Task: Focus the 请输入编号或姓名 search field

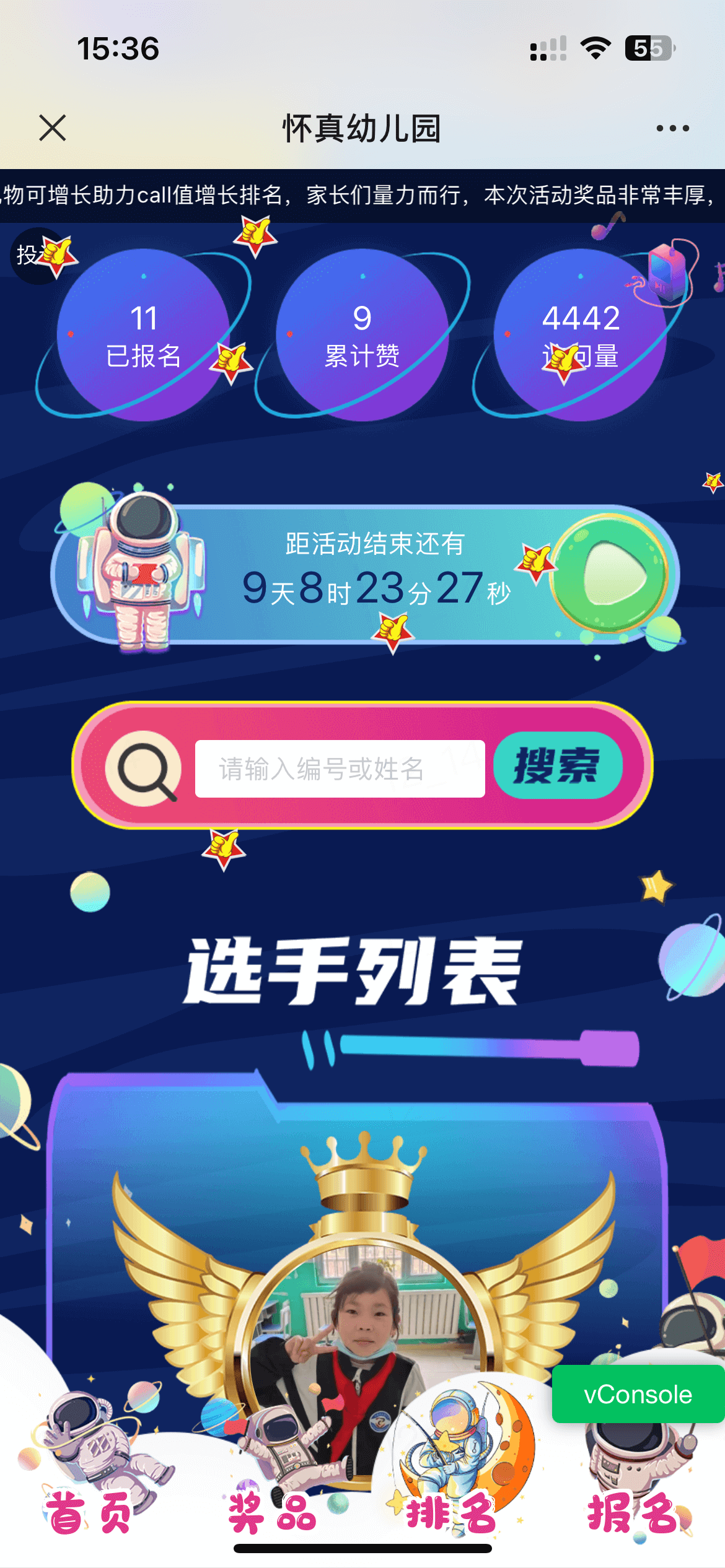Action: pyautogui.click(x=340, y=769)
